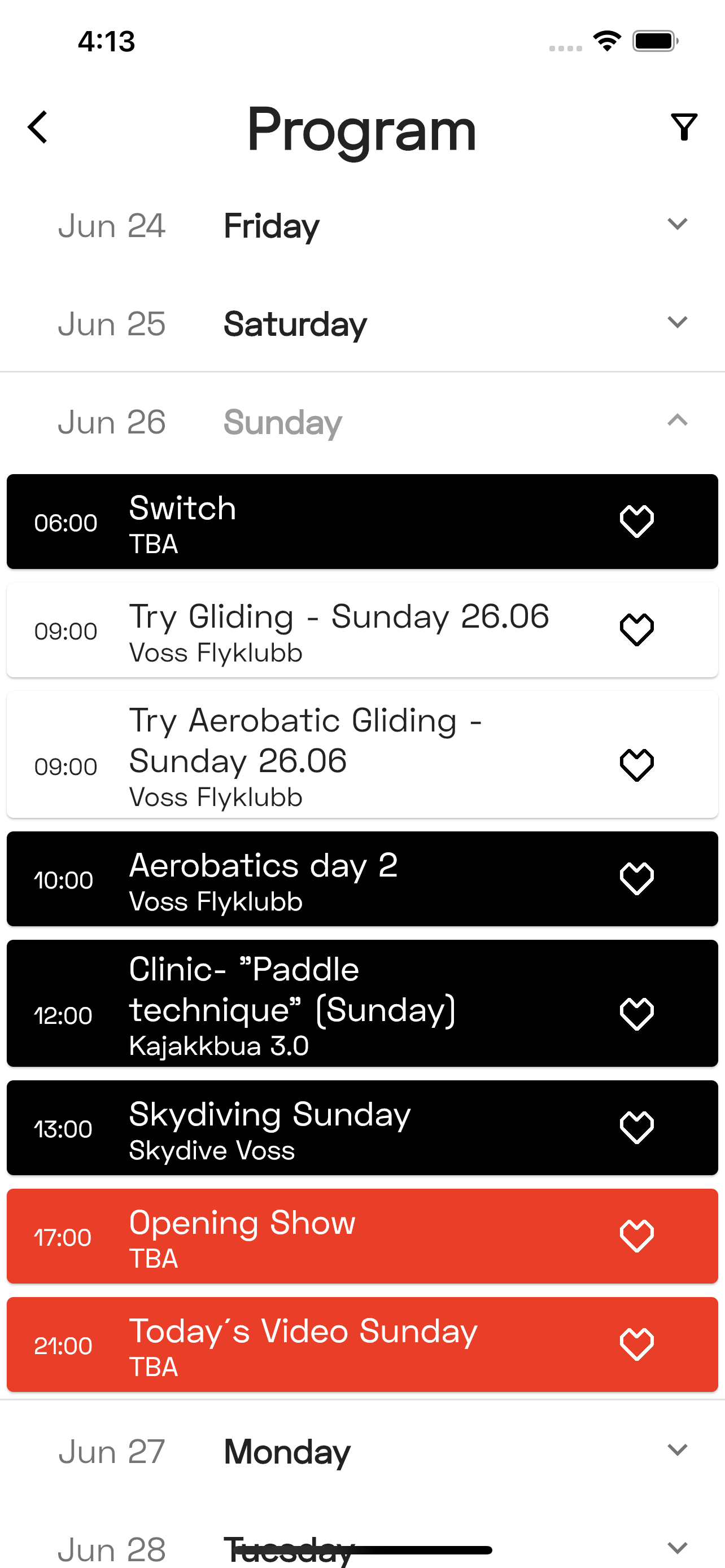Image resolution: width=725 pixels, height=1568 pixels.
Task: Favorite Aerobatics day 2
Action: (x=637, y=879)
